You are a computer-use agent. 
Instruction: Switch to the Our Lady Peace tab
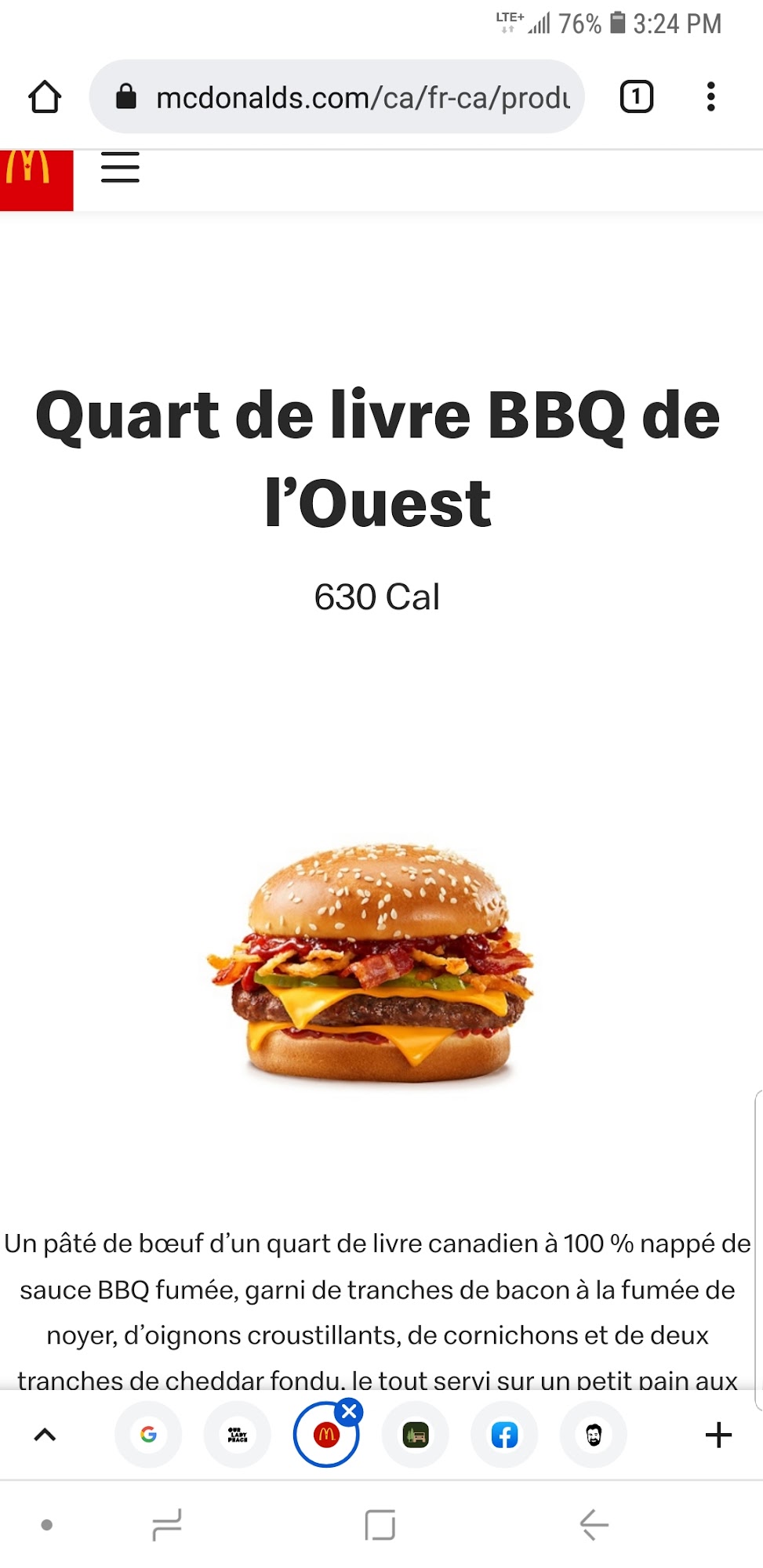[x=237, y=1435]
